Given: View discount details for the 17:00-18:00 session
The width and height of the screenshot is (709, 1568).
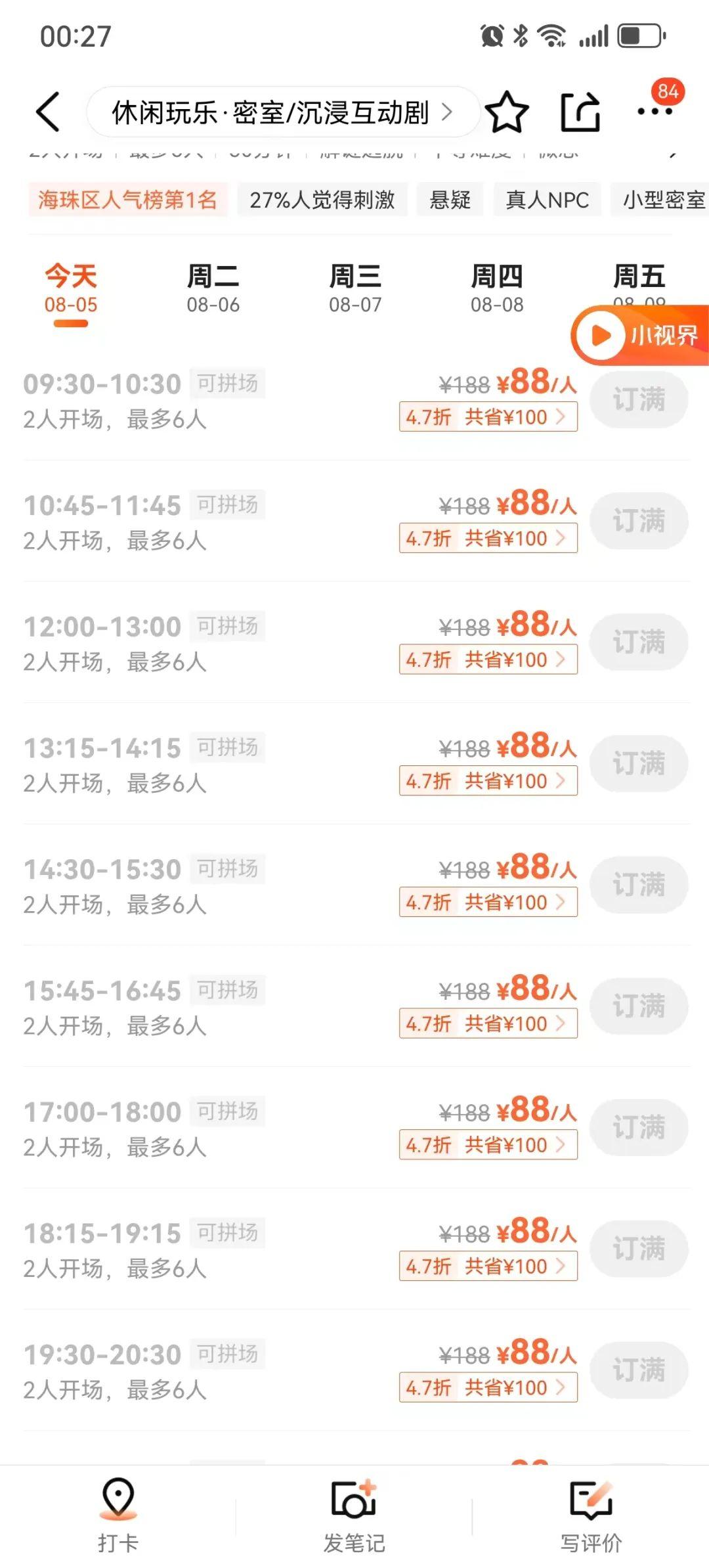Looking at the screenshot, I should [x=488, y=1145].
